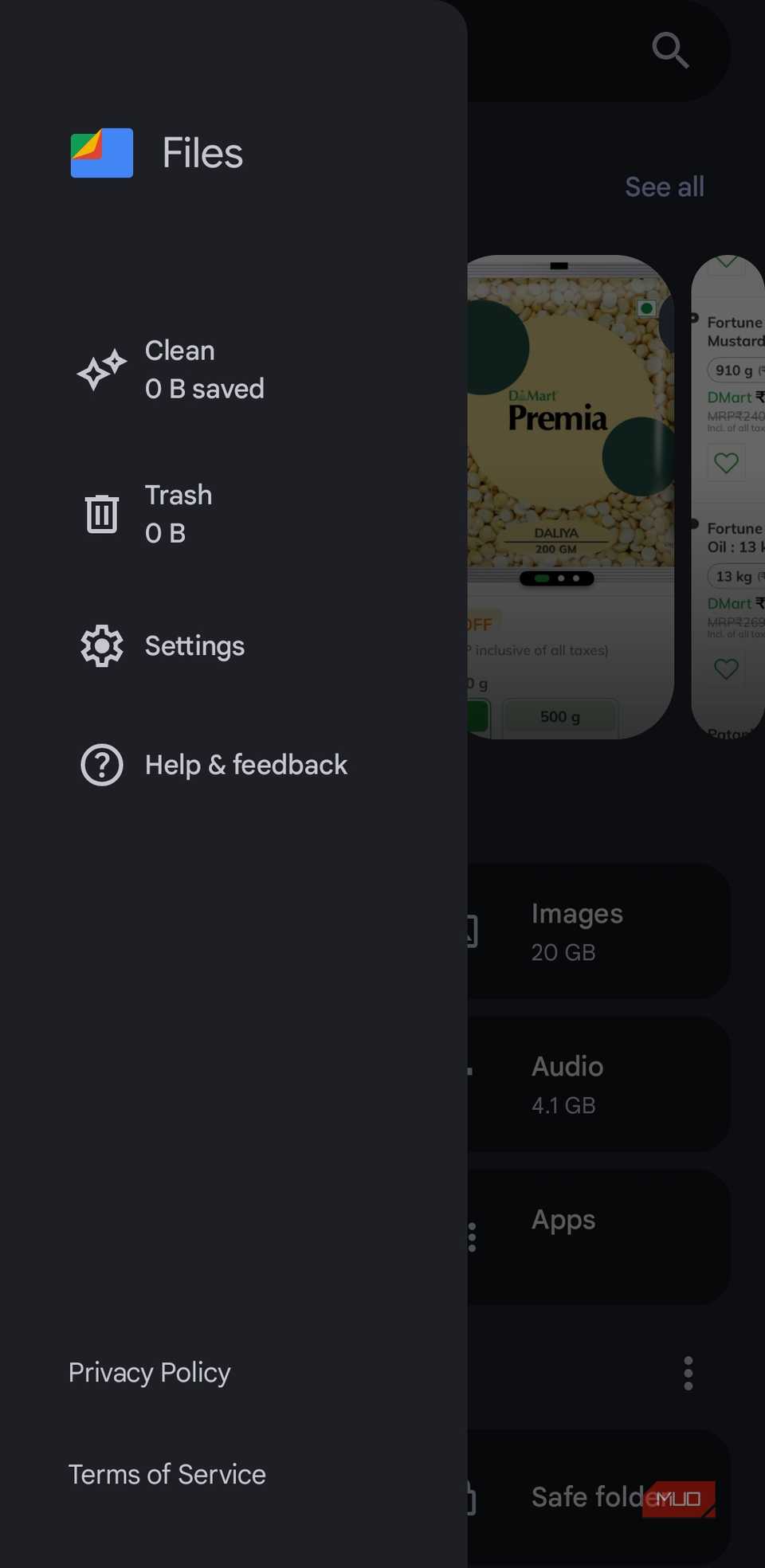Open the Apps card options menu
The image size is (765, 1568).
coord(473,1237)
